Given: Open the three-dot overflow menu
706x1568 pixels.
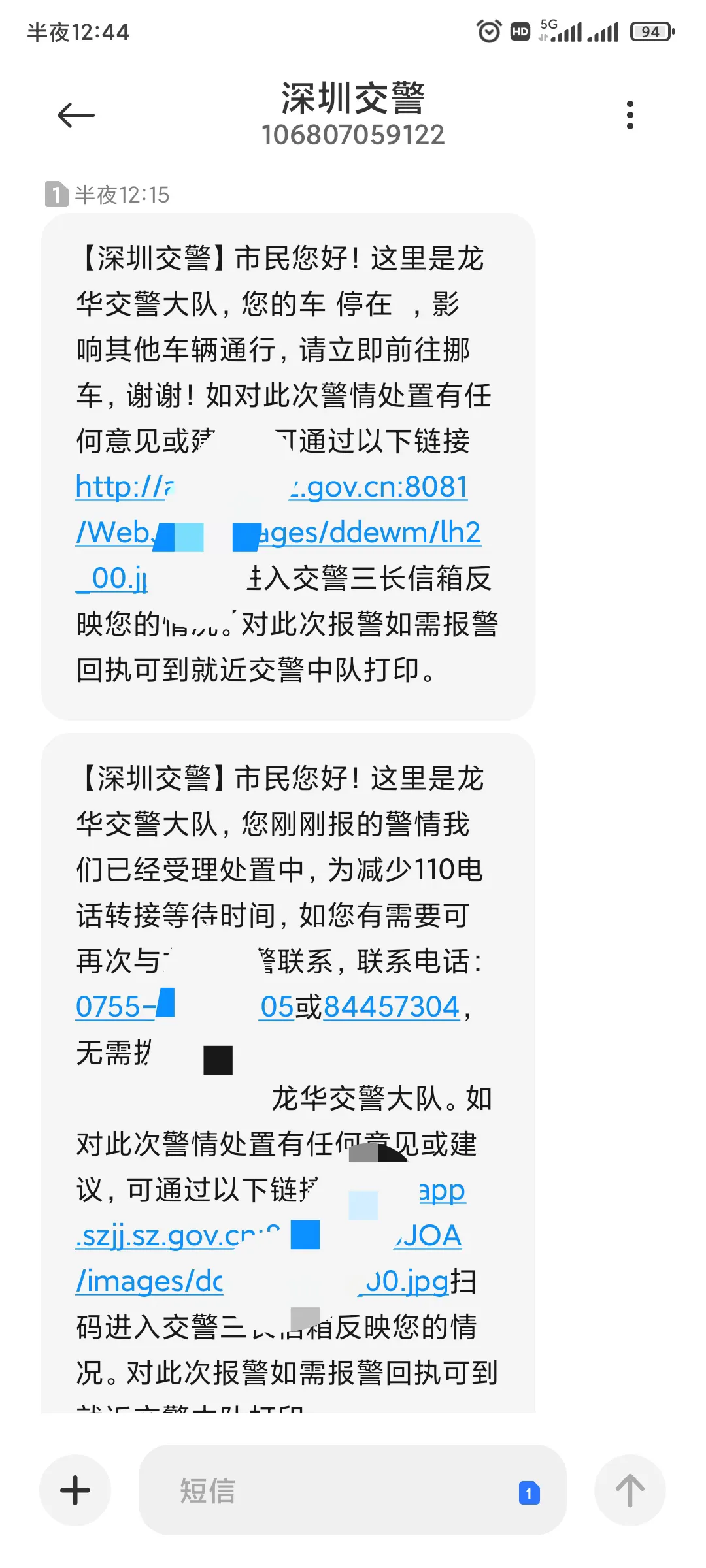Looking at the screenshot, I should [630, 115].
